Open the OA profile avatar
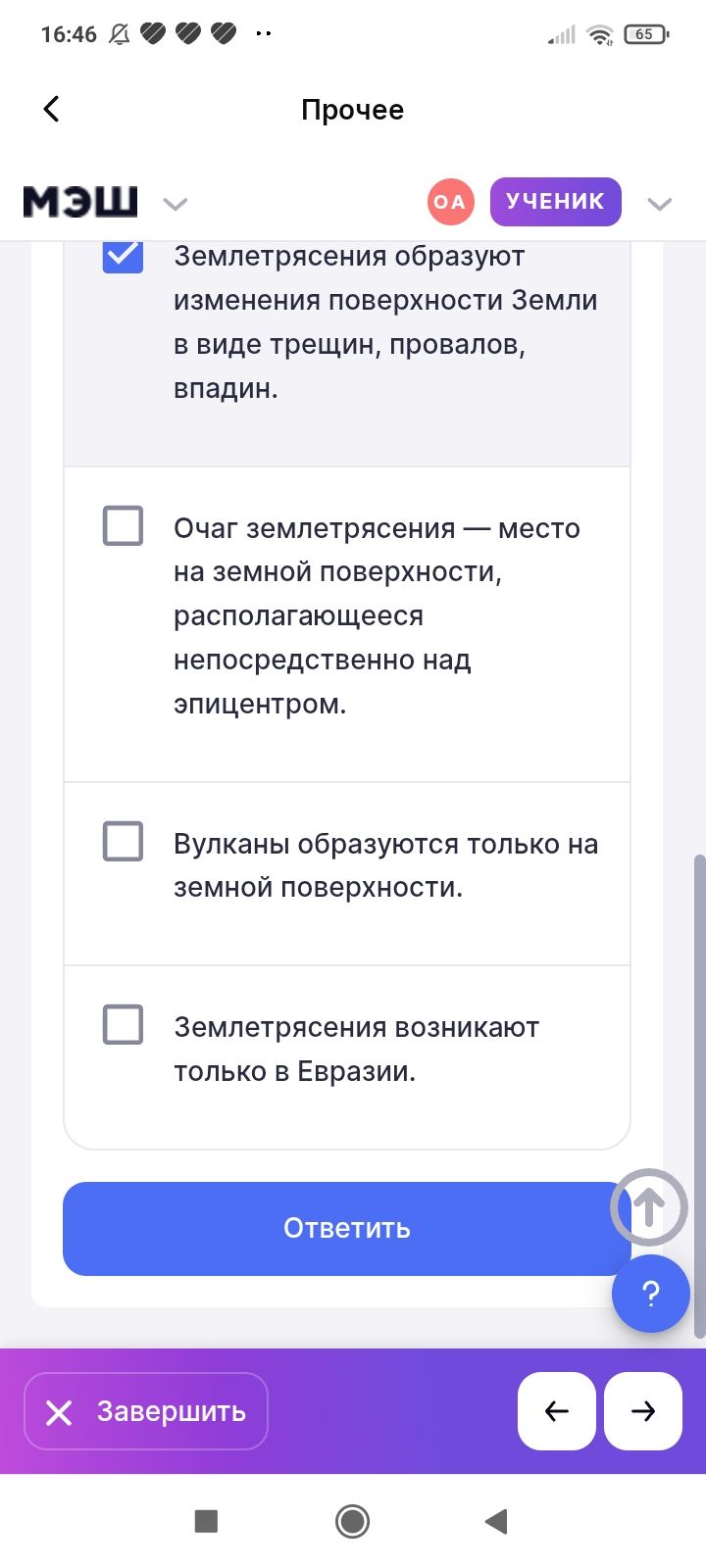 [x=450, y=202]
